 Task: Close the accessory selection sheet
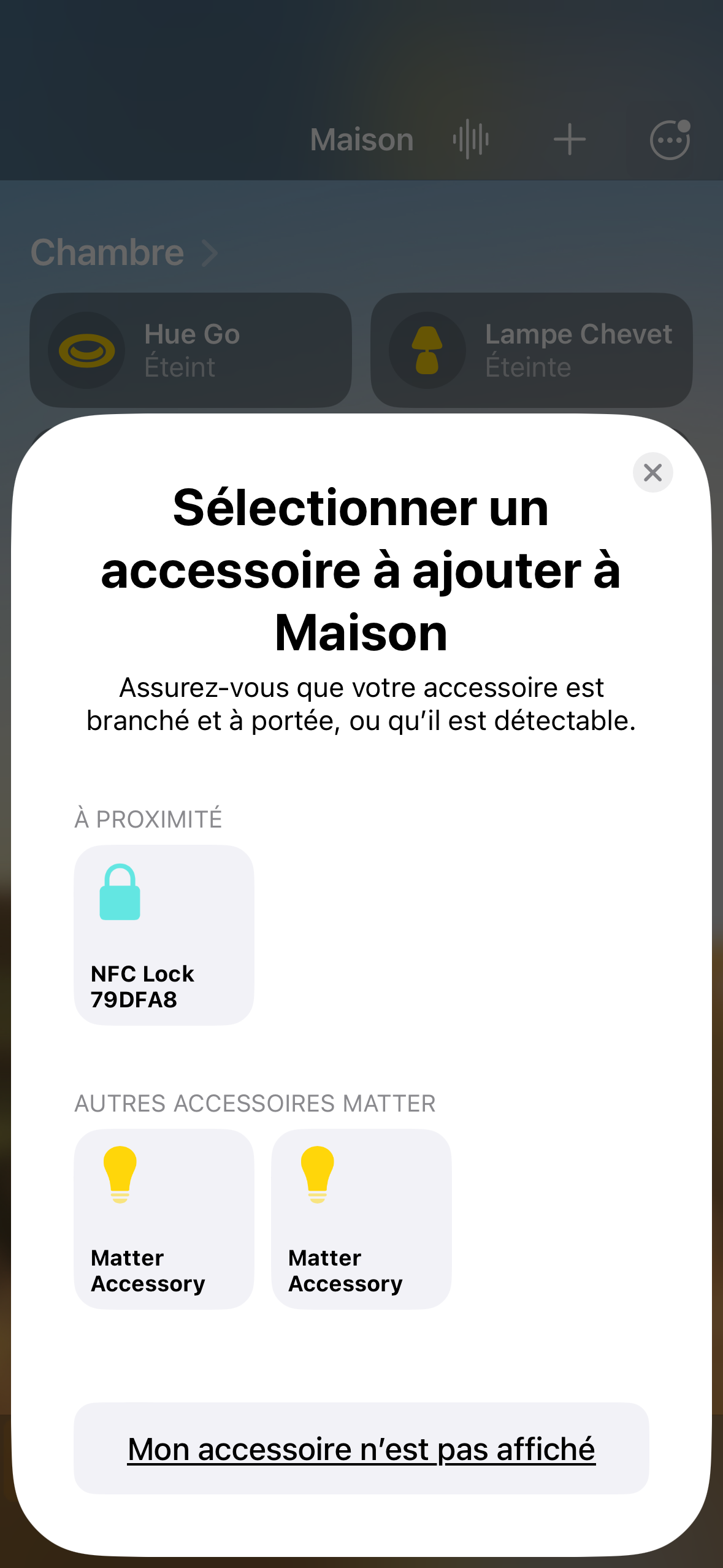652,472
